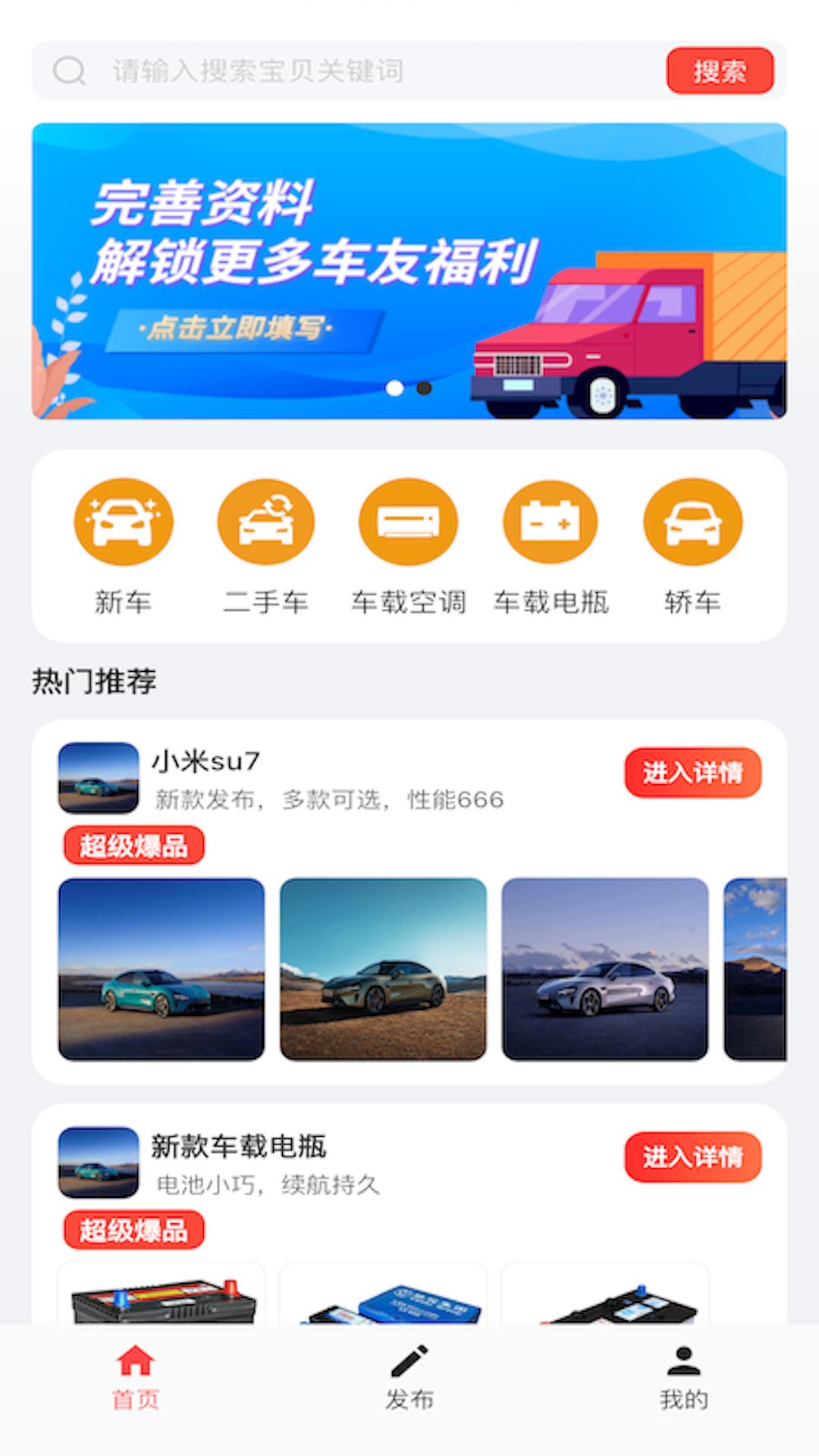Screen dimensions: 819x1456
Task: Select the 新车 category icon
Action: (124, 522)
